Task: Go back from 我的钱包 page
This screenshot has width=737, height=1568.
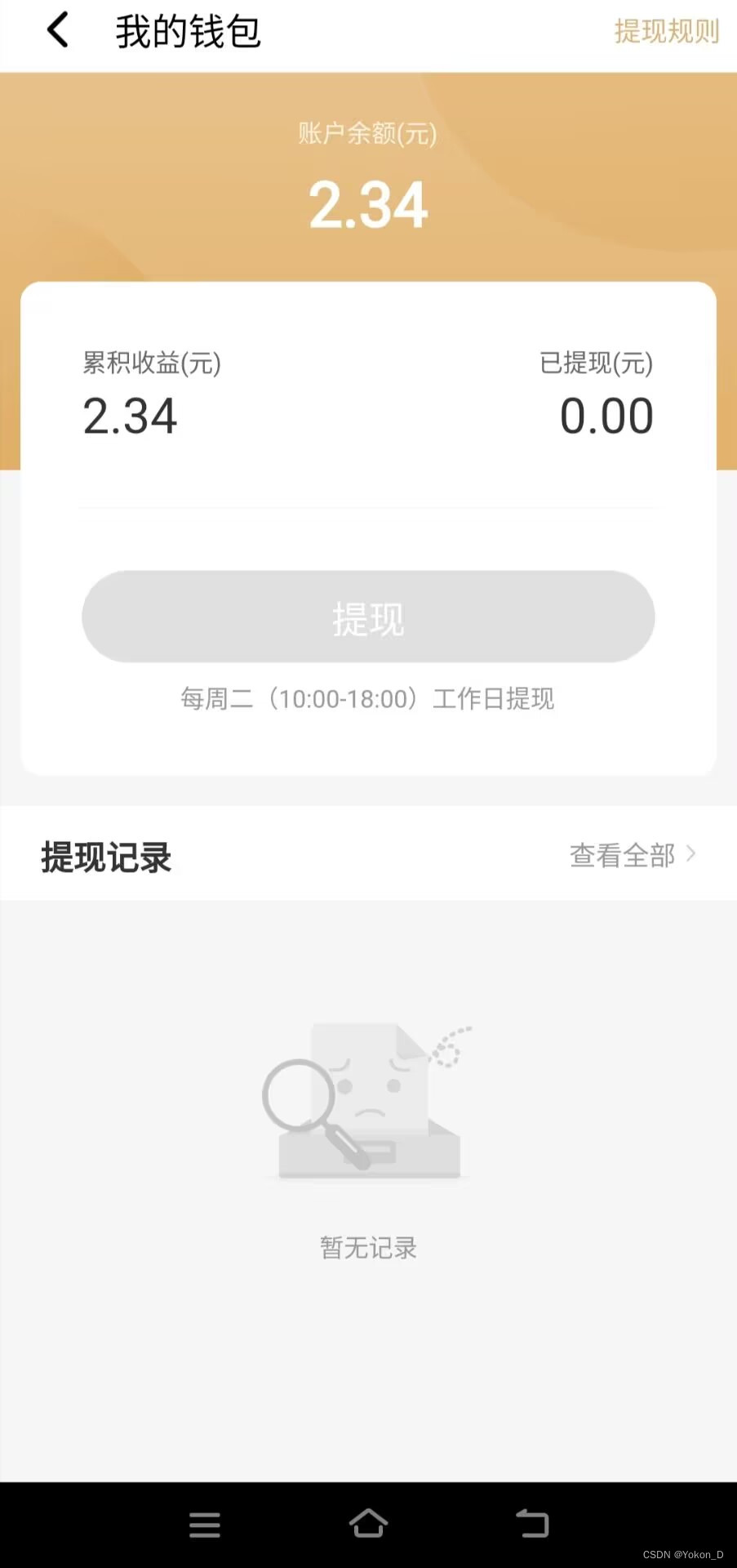Action: click(58, 31)
